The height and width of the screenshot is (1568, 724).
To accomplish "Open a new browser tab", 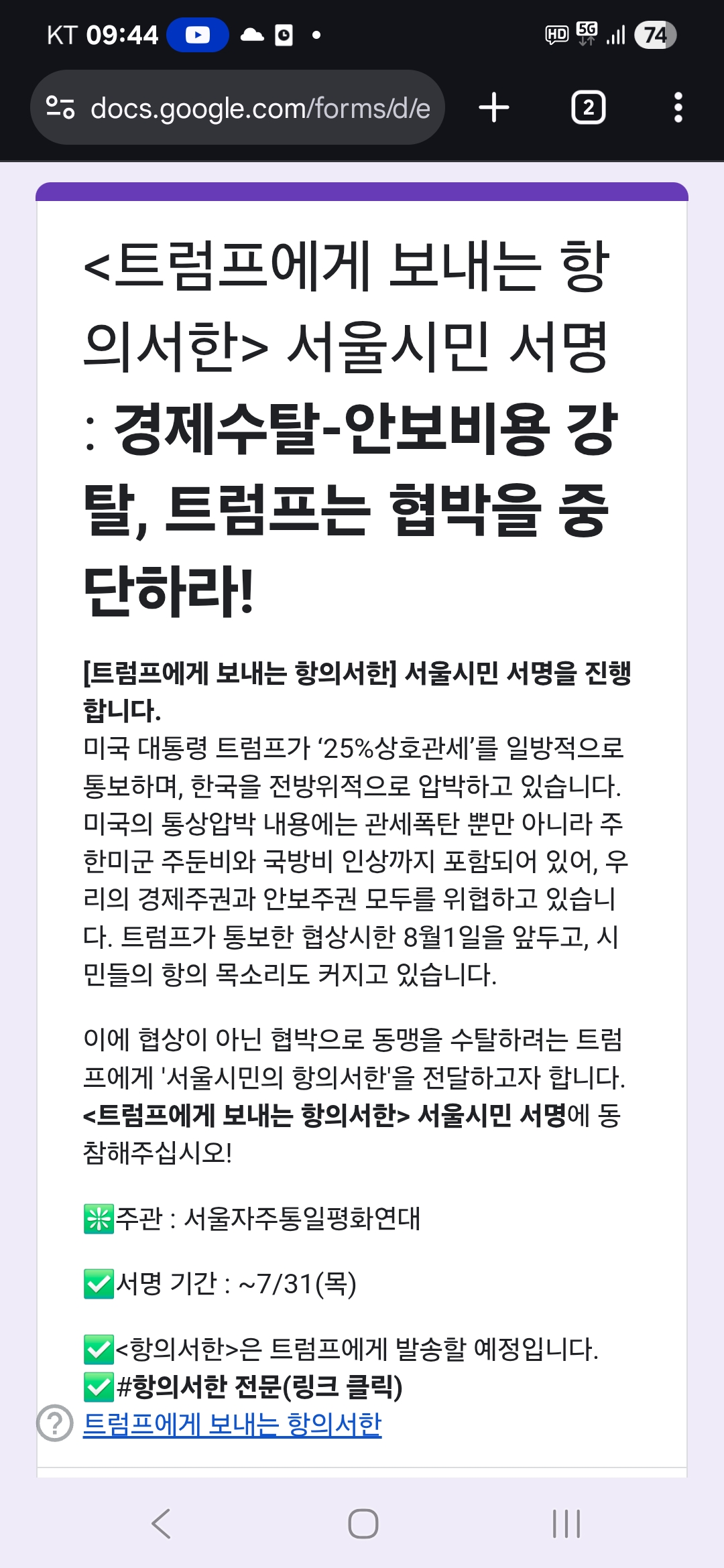I will 494,108.
